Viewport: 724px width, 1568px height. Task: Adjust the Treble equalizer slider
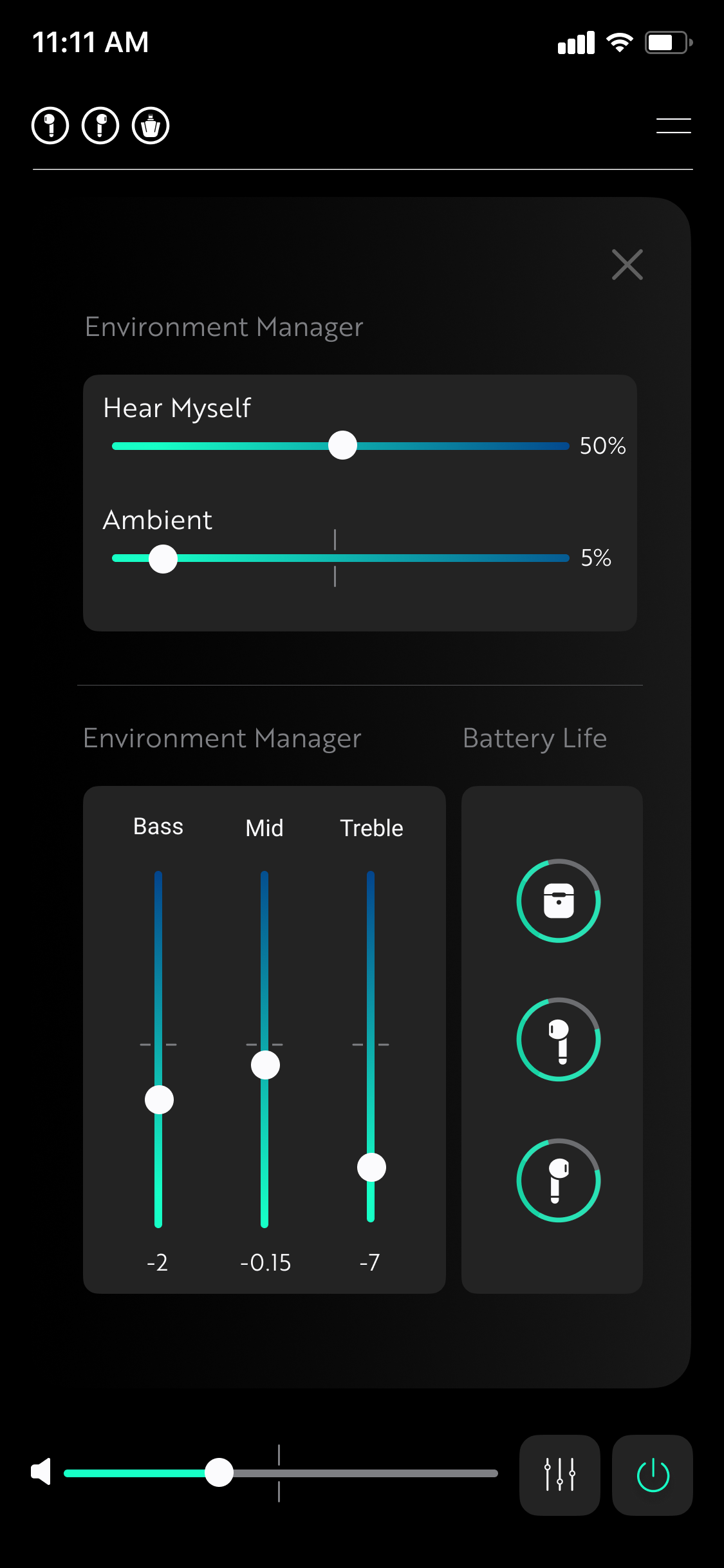371,1167
